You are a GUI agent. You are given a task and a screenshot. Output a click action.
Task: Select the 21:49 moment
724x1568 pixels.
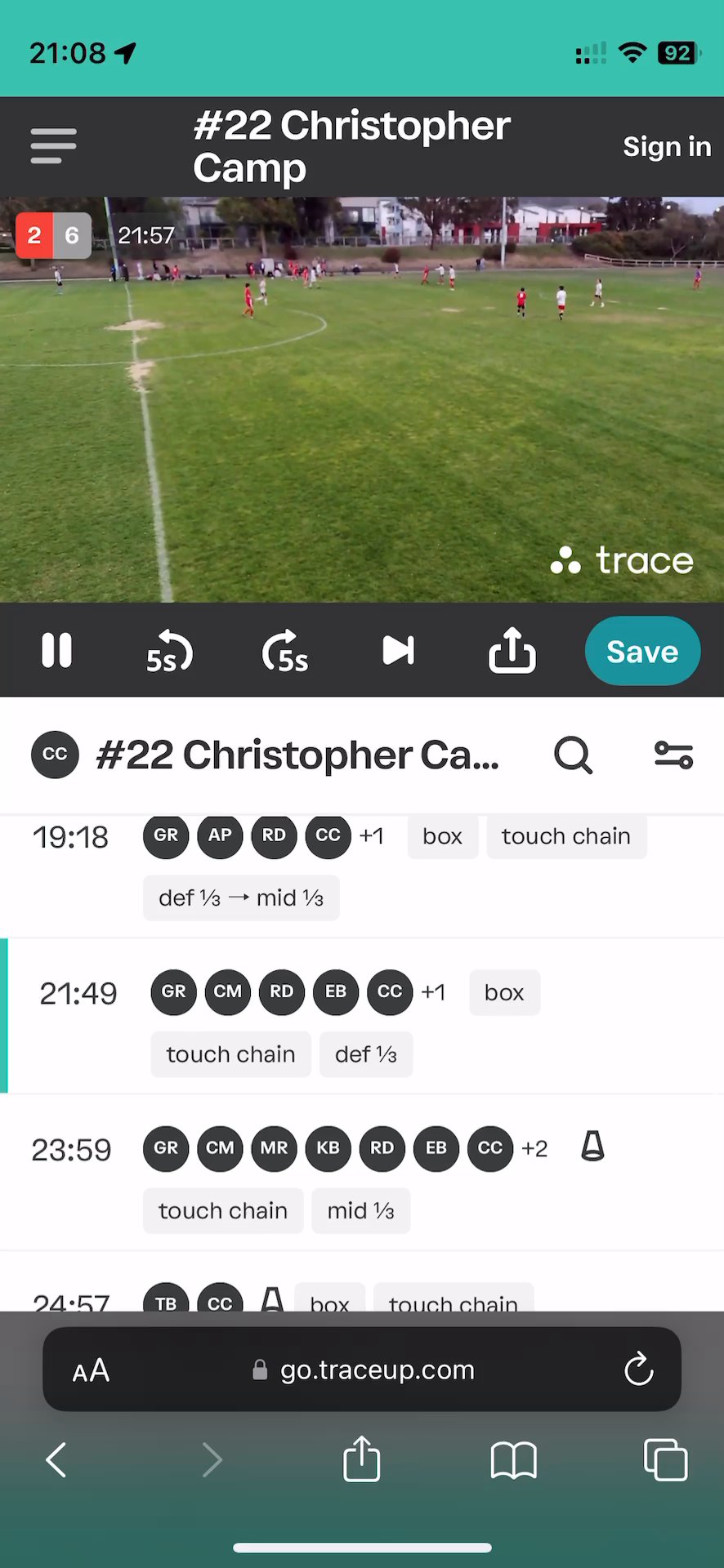pyautogui.click(x=78, y=994)
